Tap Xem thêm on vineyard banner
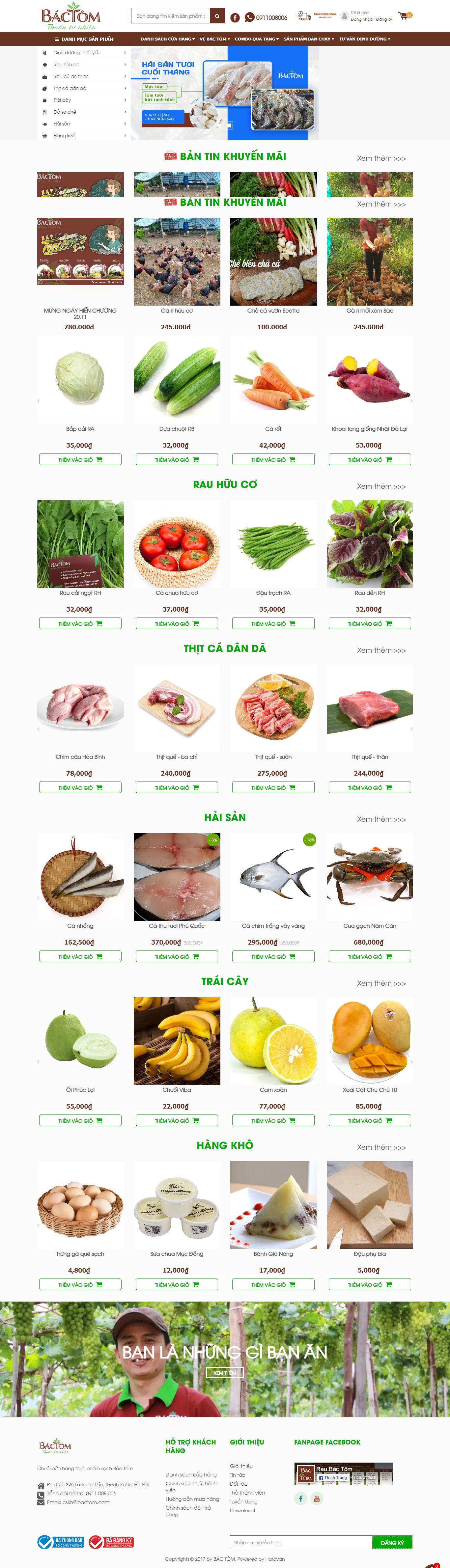This screenshot has width=450, height=1568. coord(225,1373)
